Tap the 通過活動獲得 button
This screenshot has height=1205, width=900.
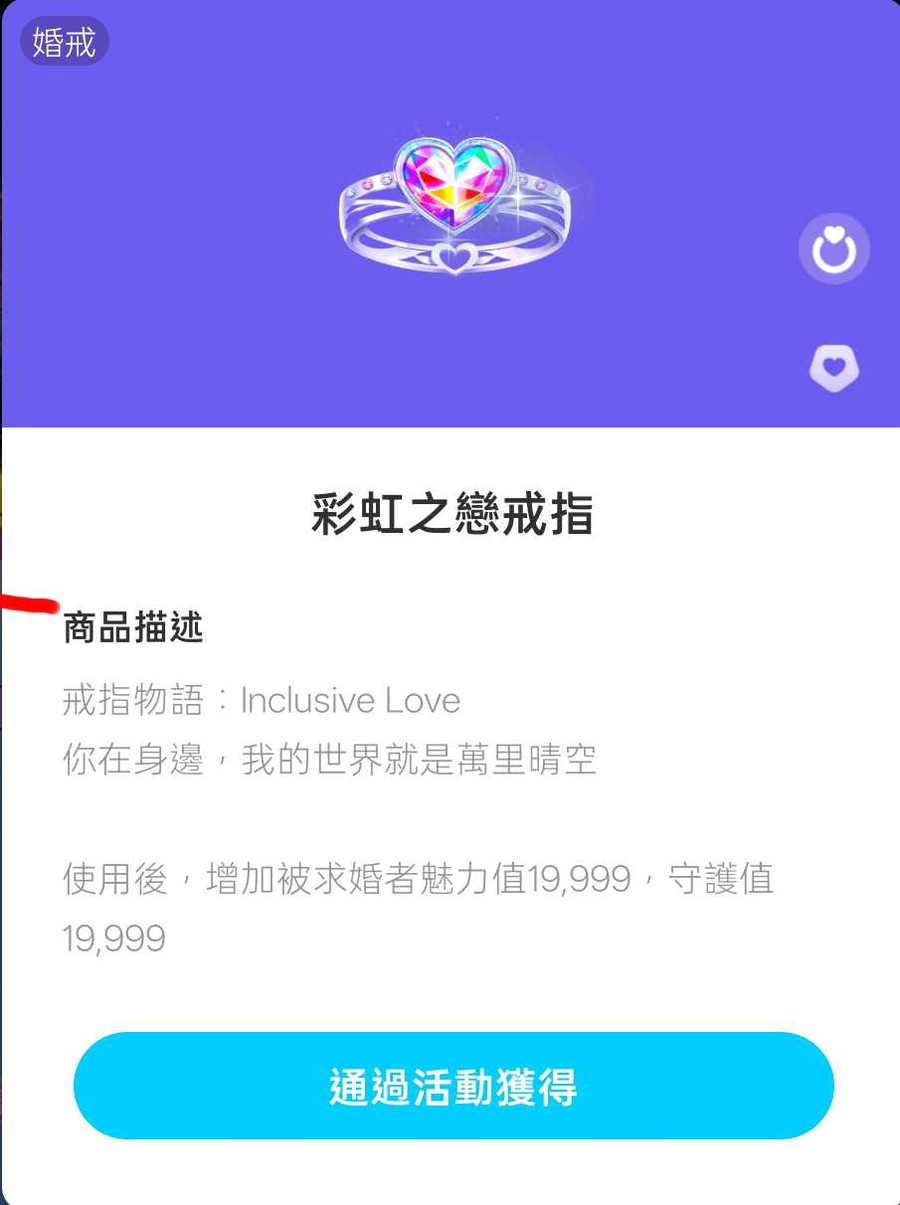coord(453,1085)
